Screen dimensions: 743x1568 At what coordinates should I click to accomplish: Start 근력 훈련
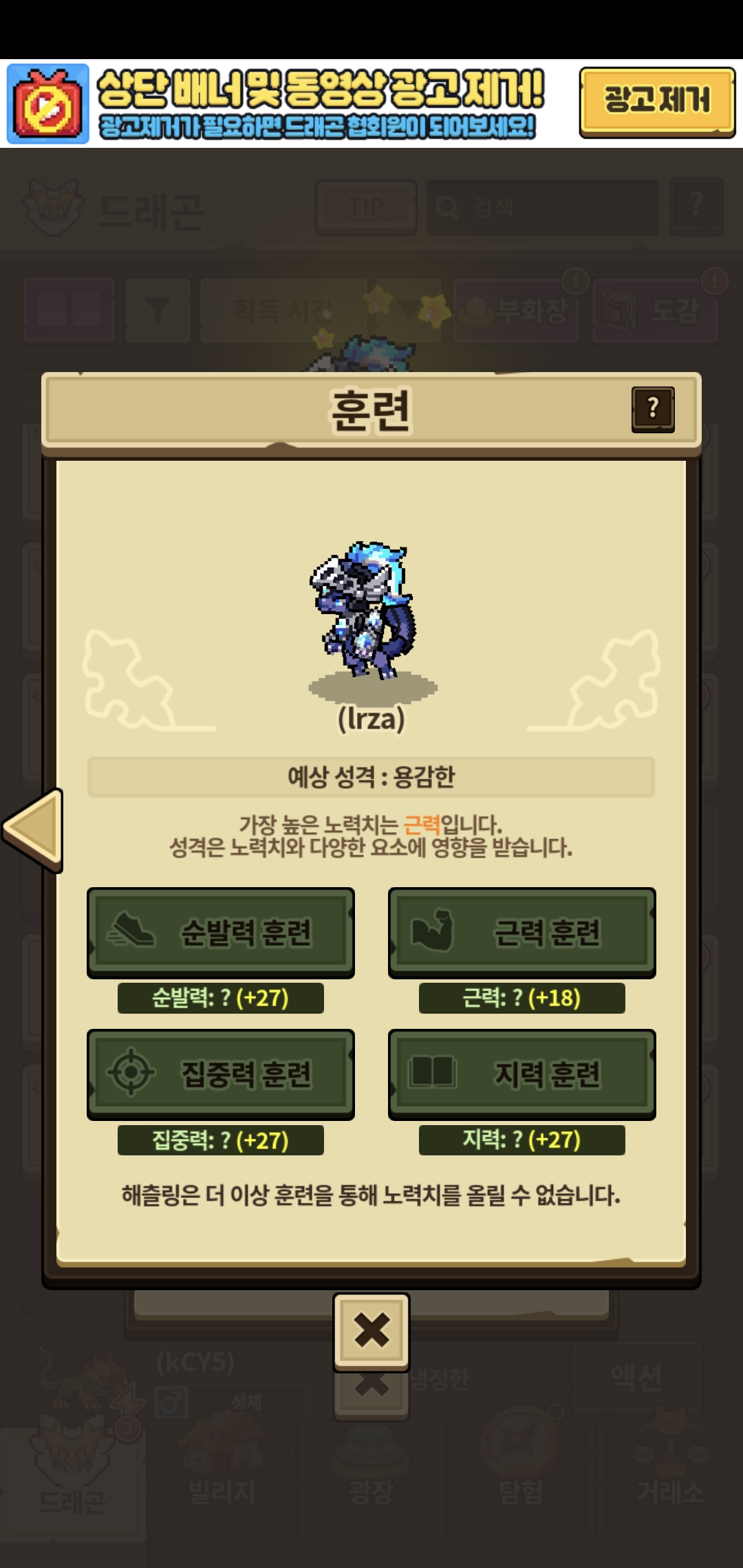[x=522, y=933]
